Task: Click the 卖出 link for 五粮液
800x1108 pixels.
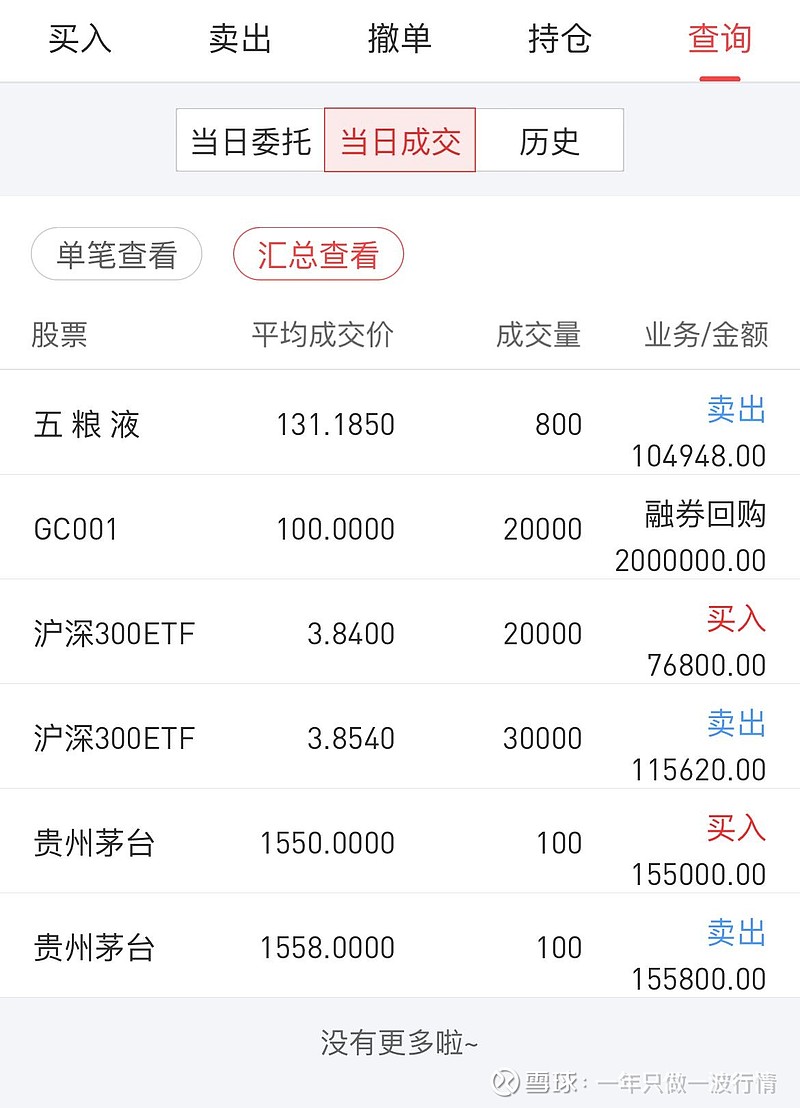Action: pos(735,410)
